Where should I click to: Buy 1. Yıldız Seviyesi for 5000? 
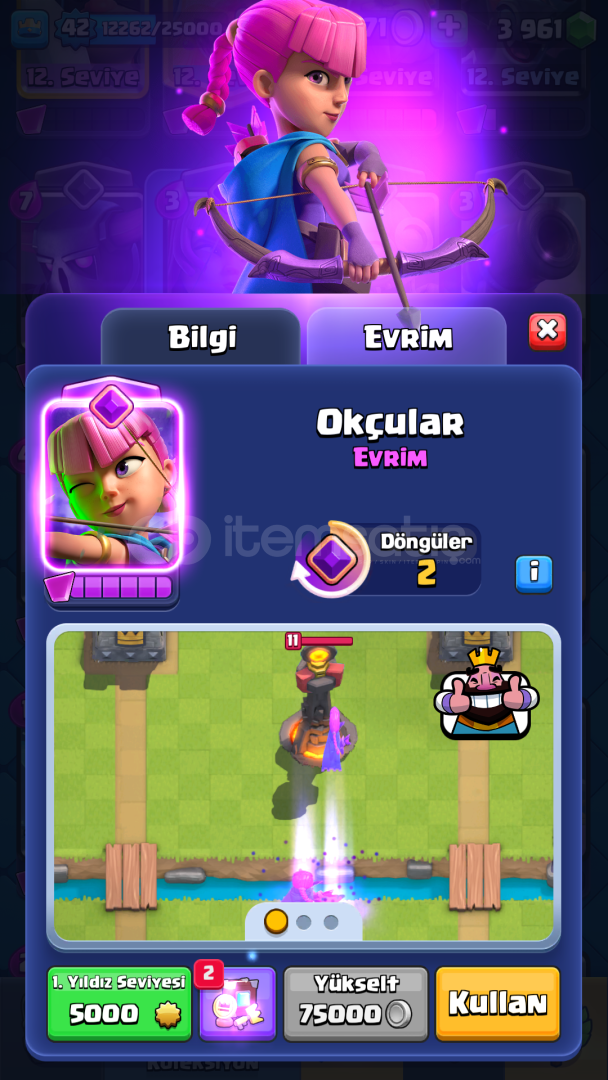pos(119,1004)
